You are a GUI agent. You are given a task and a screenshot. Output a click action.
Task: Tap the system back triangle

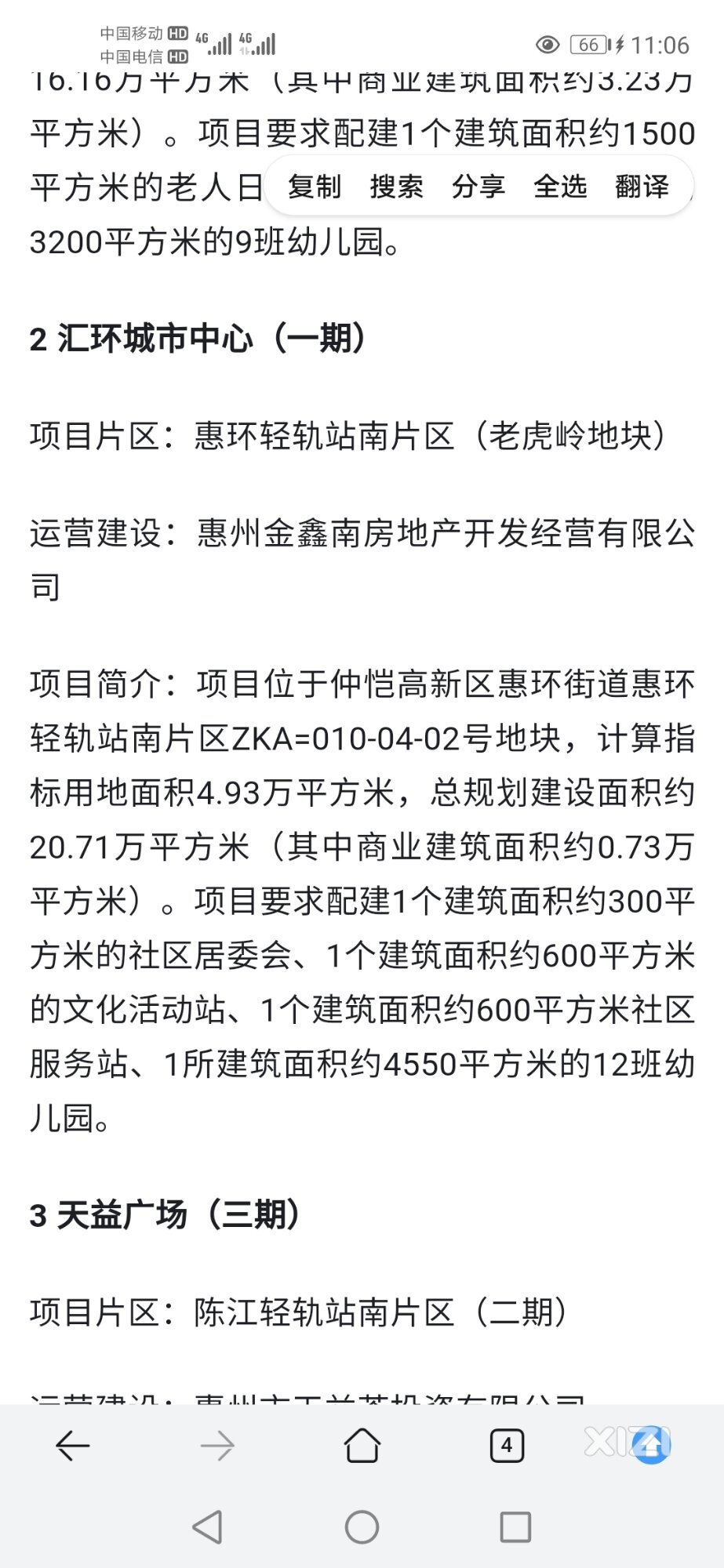coord(208,1526)
